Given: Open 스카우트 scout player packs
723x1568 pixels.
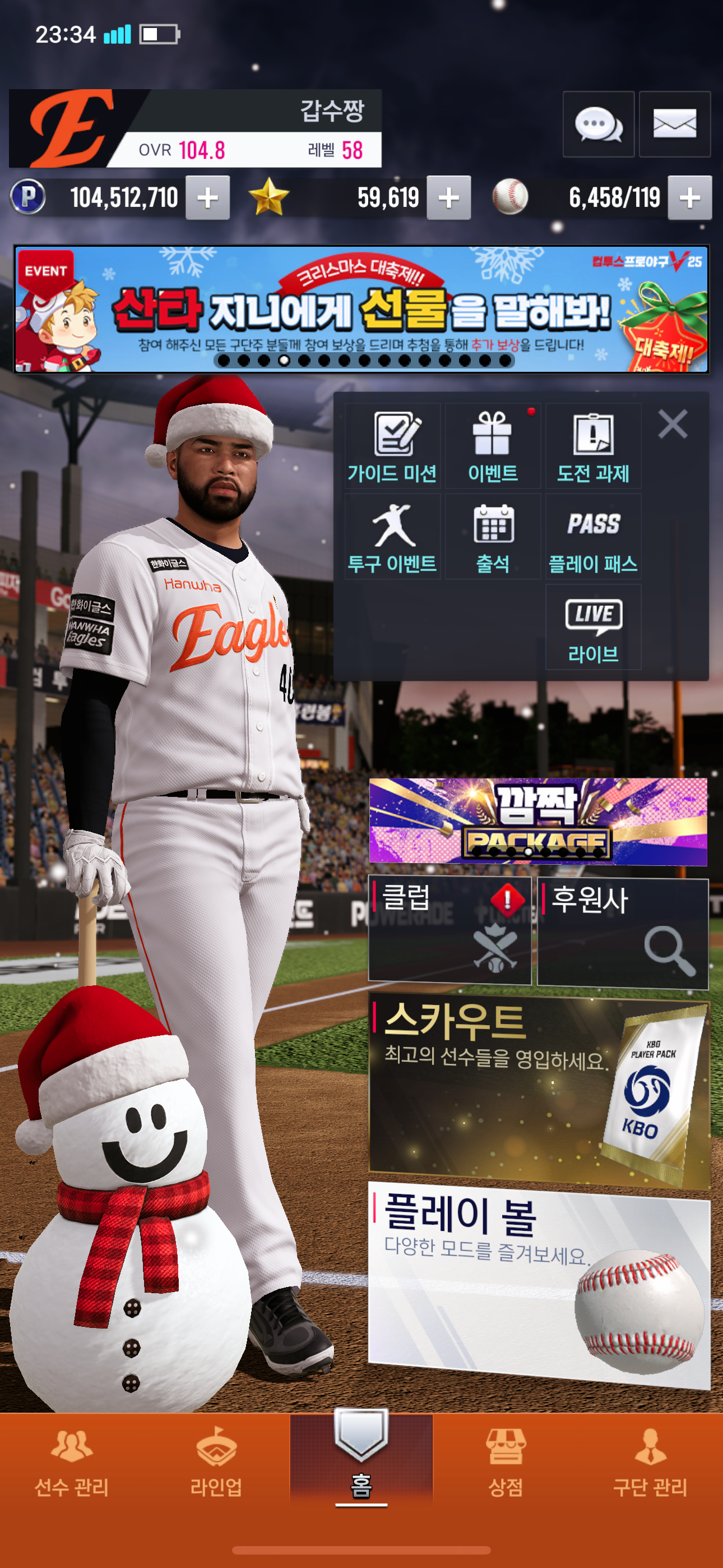Looking at the screenshot, I should (x=539, y=1090).
